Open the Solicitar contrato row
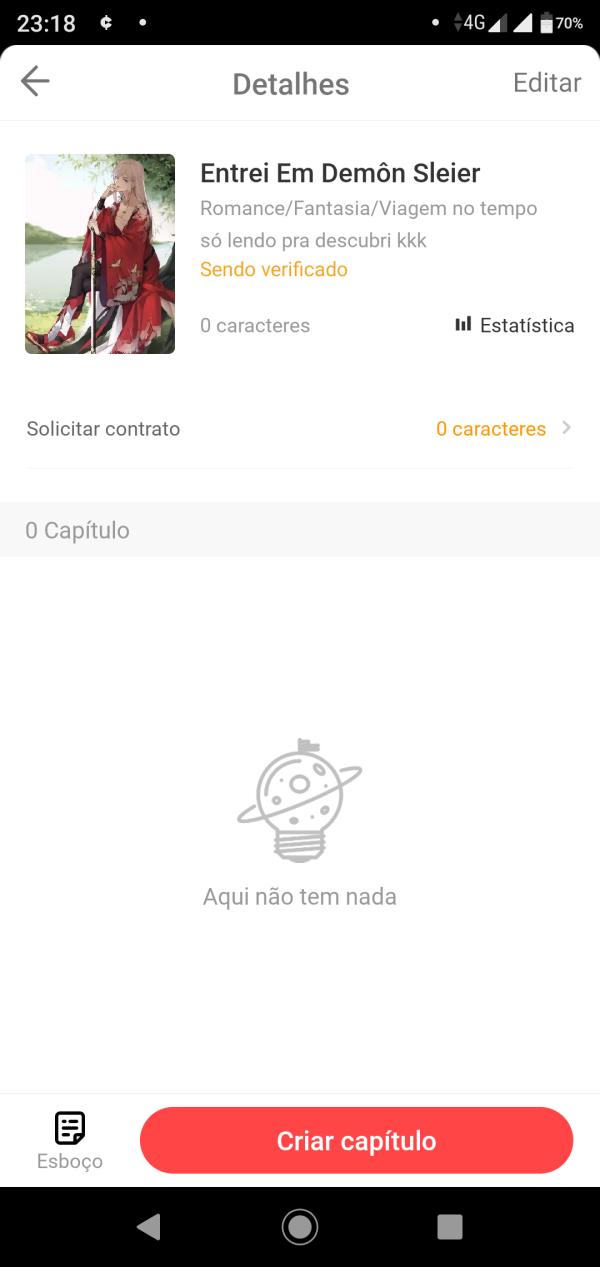Image resolution: width=600 pixels, height=1267 pixels. pos(300,429)
